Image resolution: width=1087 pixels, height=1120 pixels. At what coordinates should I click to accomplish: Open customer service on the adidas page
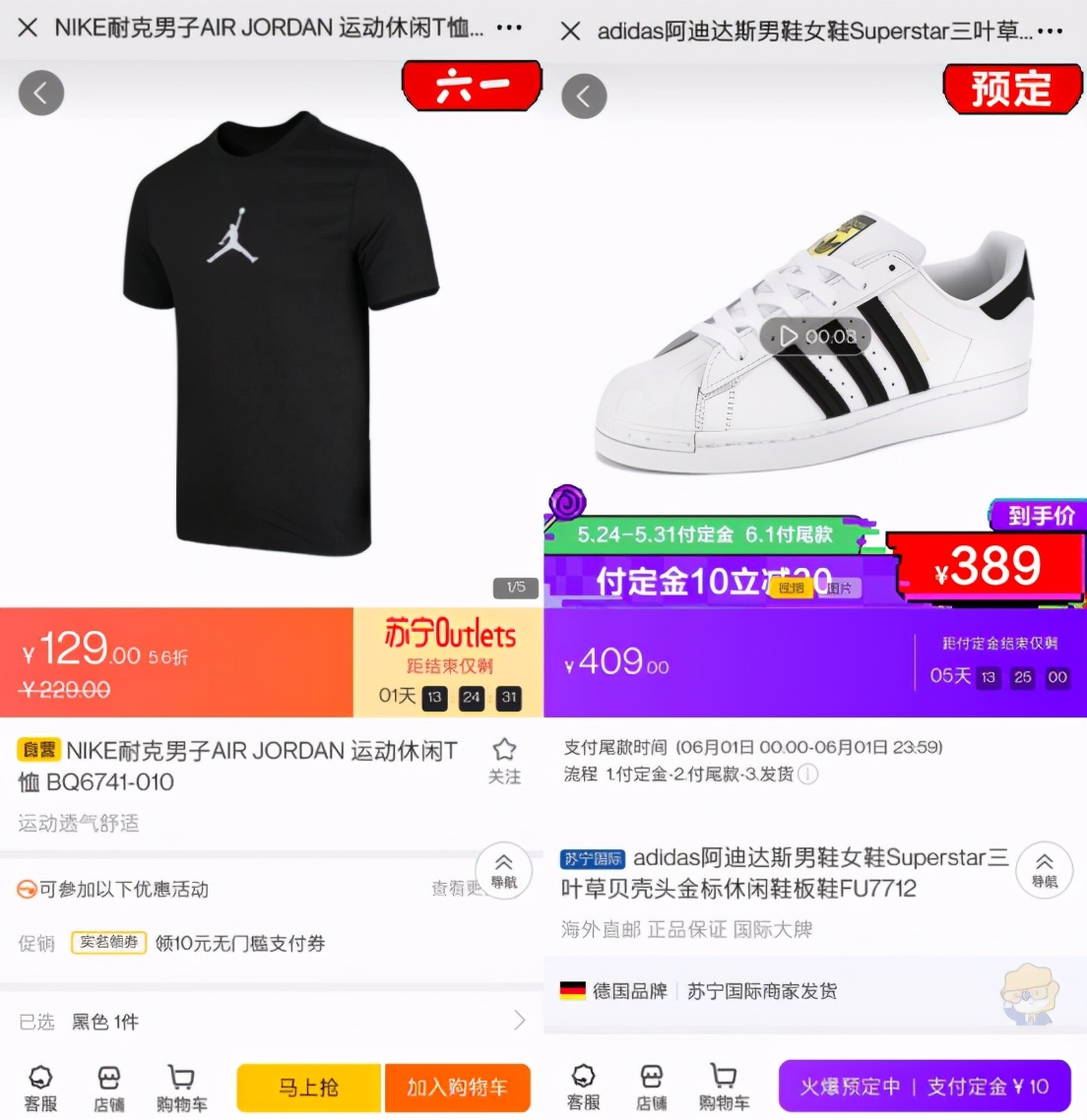click(x=583, y=1088)
